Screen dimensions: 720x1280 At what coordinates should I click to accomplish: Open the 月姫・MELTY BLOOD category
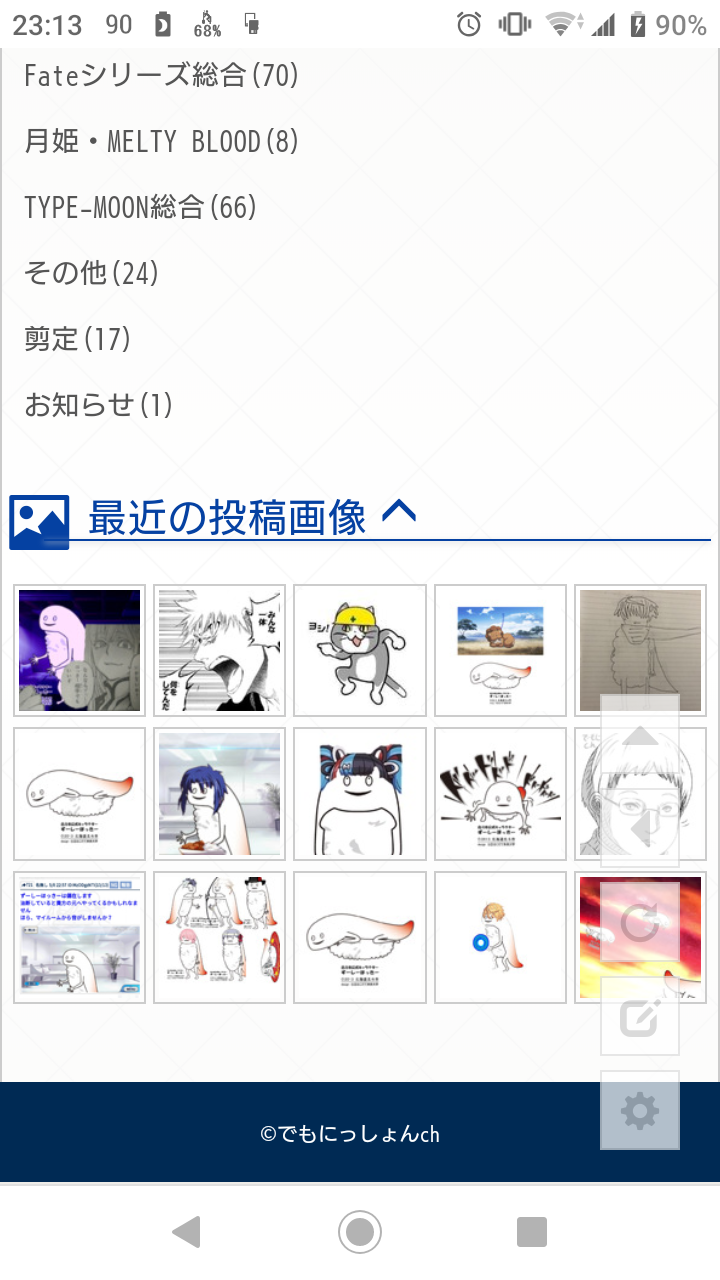click(x=161, y=141)
